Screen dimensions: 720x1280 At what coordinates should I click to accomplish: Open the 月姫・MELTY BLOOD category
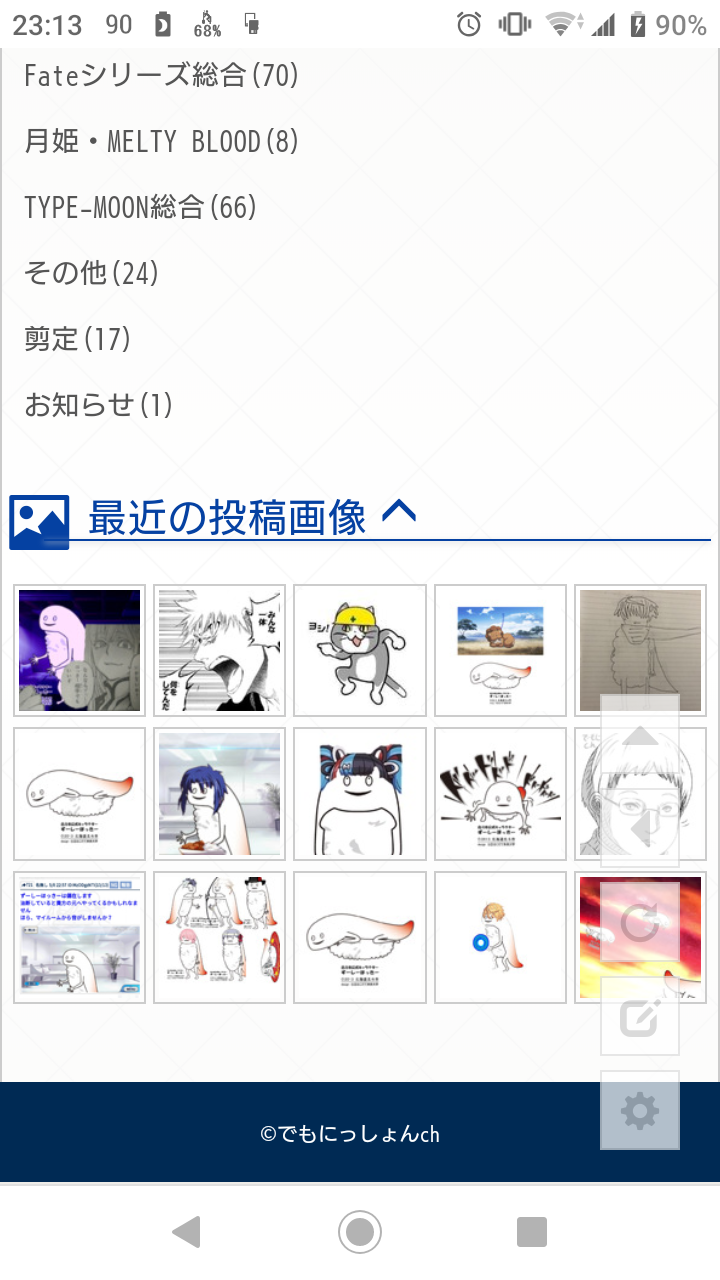click(x=161, y=141)
